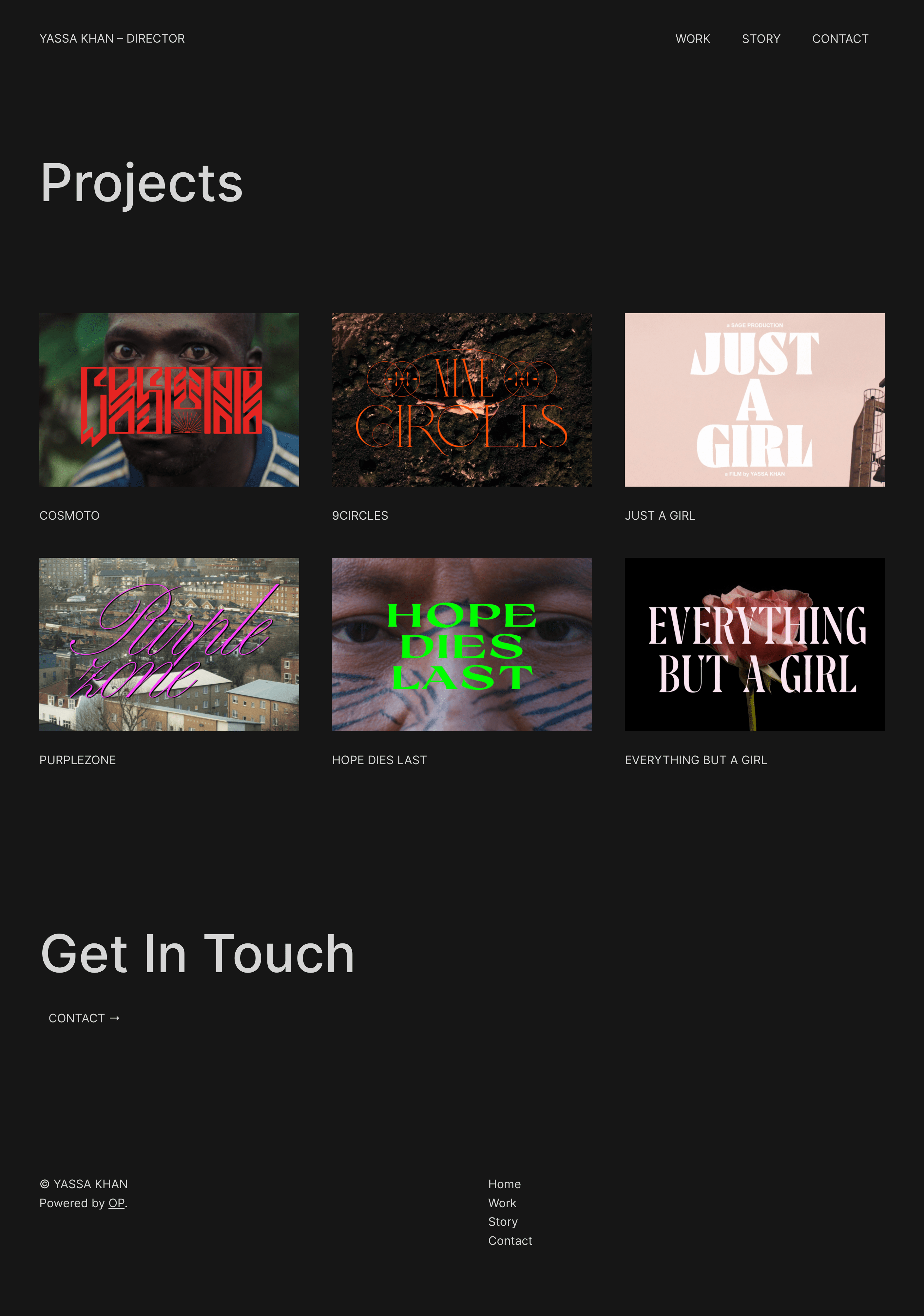Go to STORY in the top navigation
This screenshot has width=924, height=1316.
pos(760,39)
